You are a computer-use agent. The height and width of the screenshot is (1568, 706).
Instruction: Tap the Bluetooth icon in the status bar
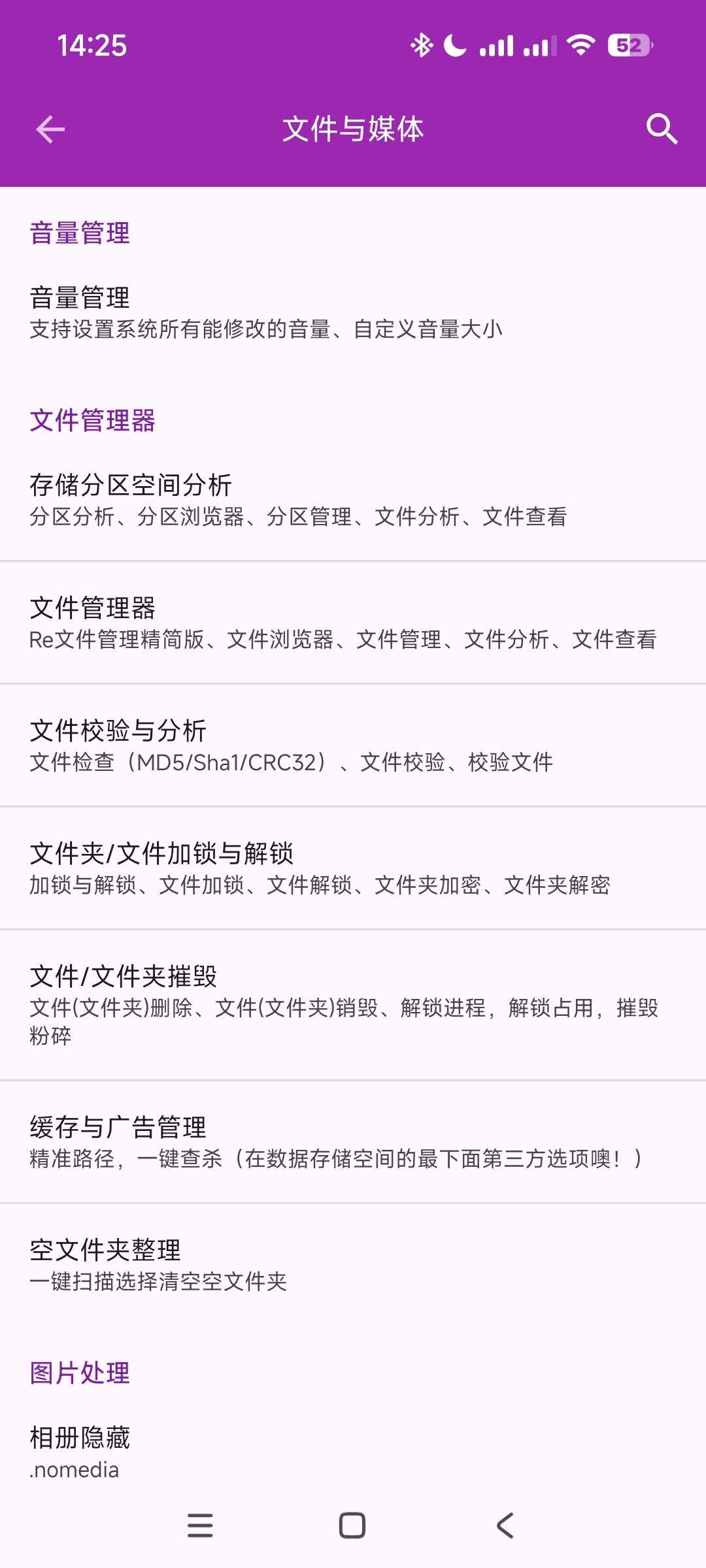pyautogui.click(x=422, y=44)
